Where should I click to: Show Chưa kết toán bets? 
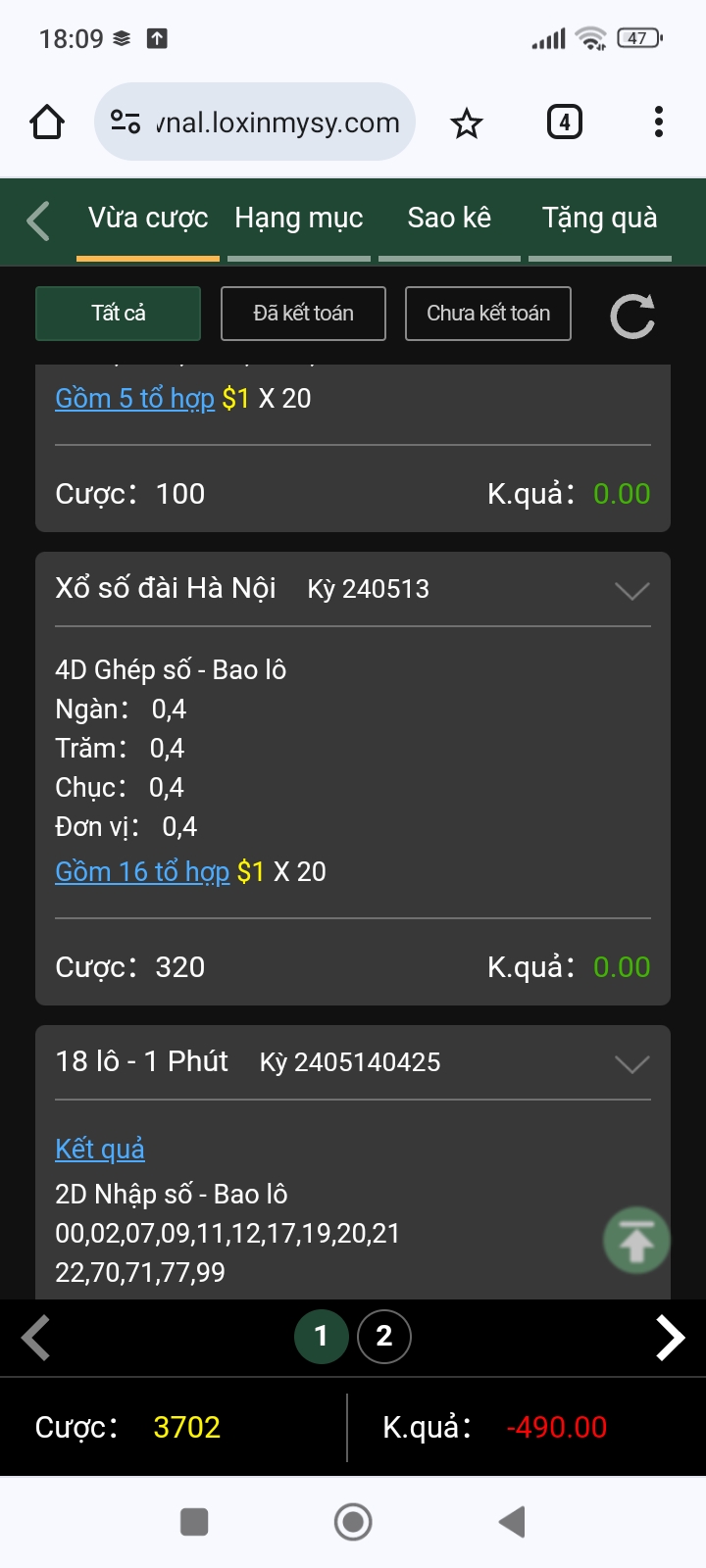point(488,314)
